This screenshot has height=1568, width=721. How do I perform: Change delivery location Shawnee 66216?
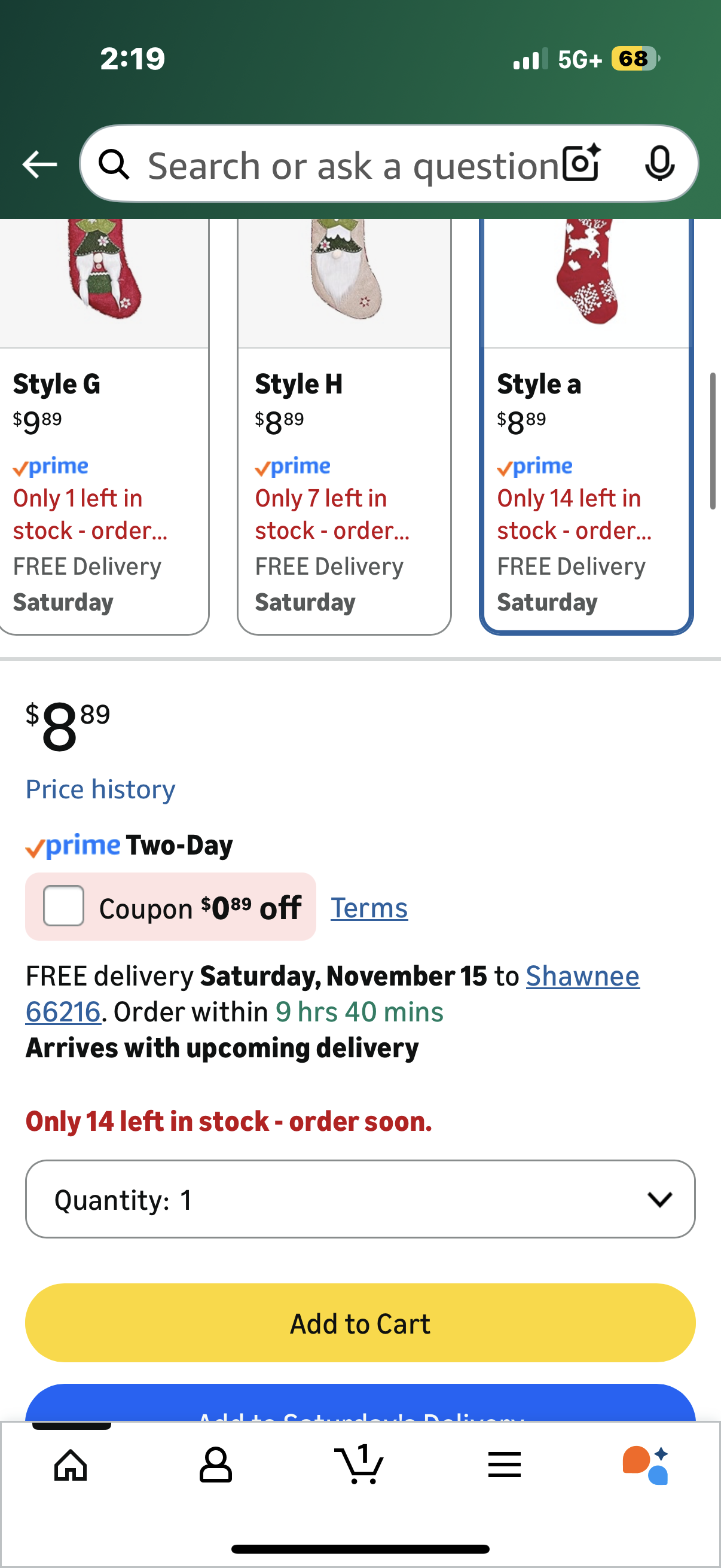582,977
